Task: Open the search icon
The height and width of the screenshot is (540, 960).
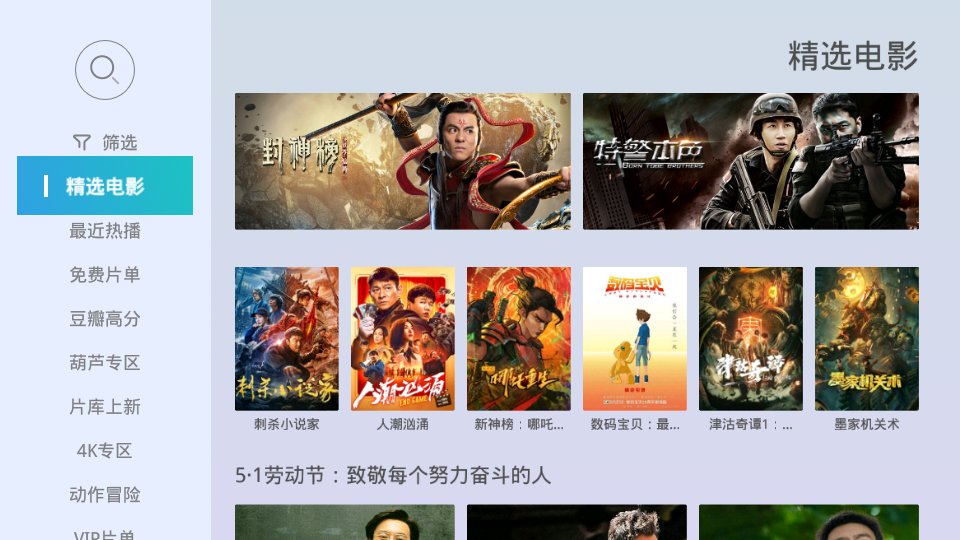Action: [x=105, y=70]
